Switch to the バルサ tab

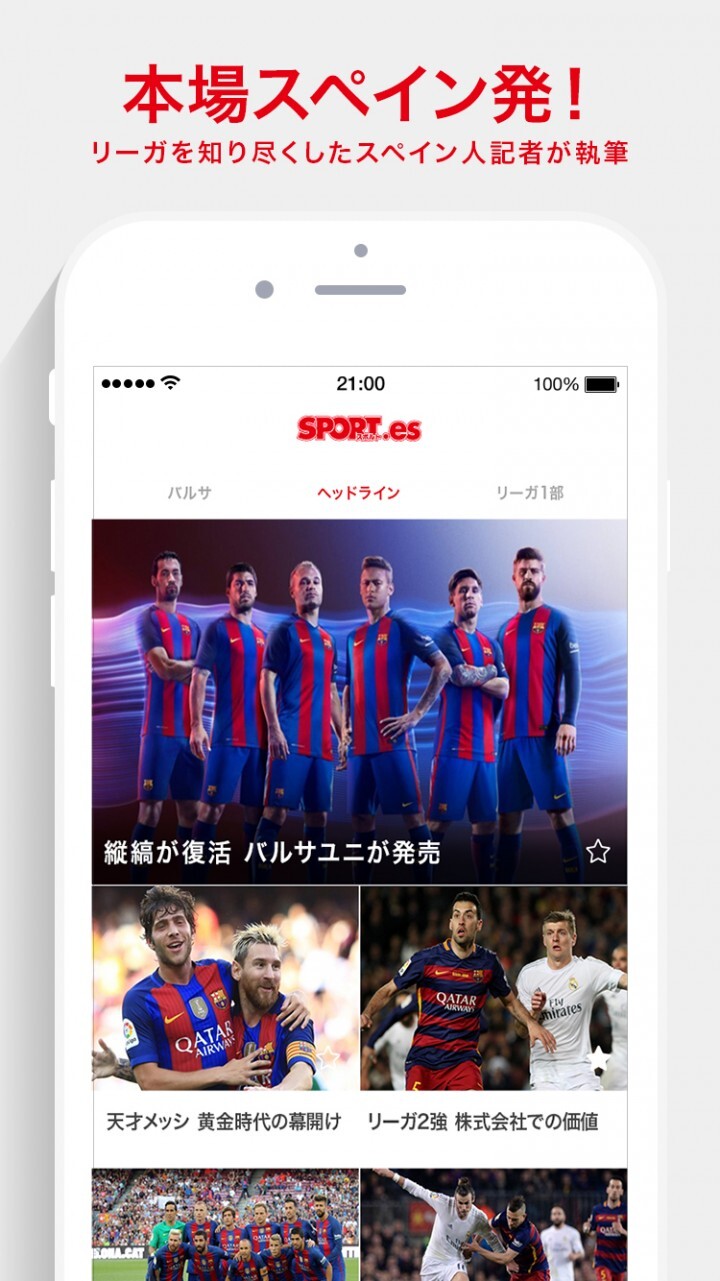(188, 490)
